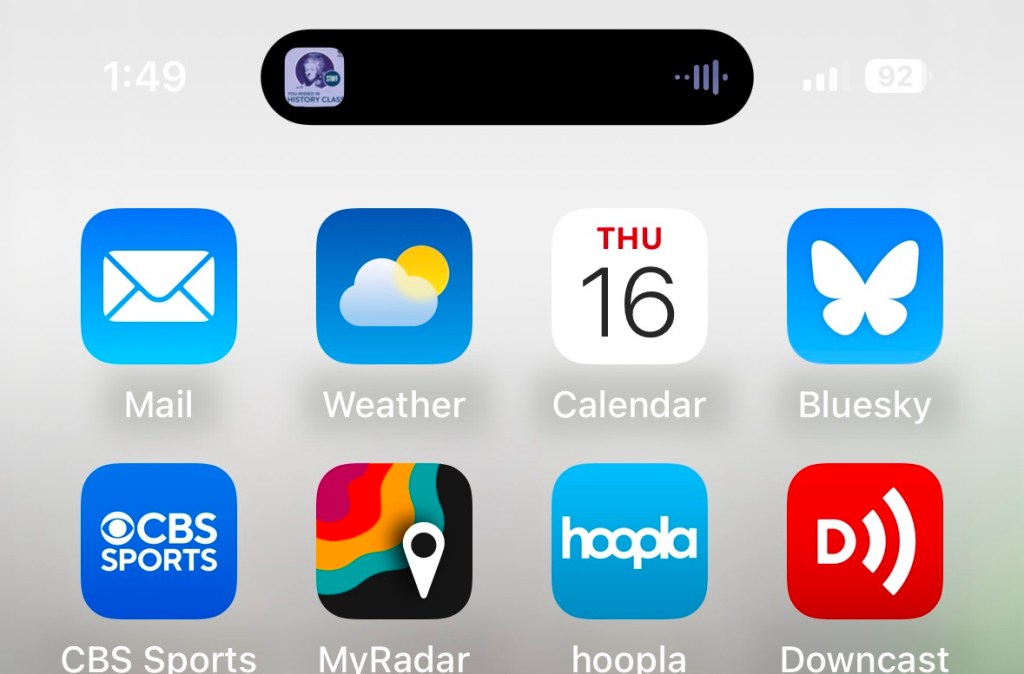
Task: Open the CBS Sports app
Action: pos(159,541)
